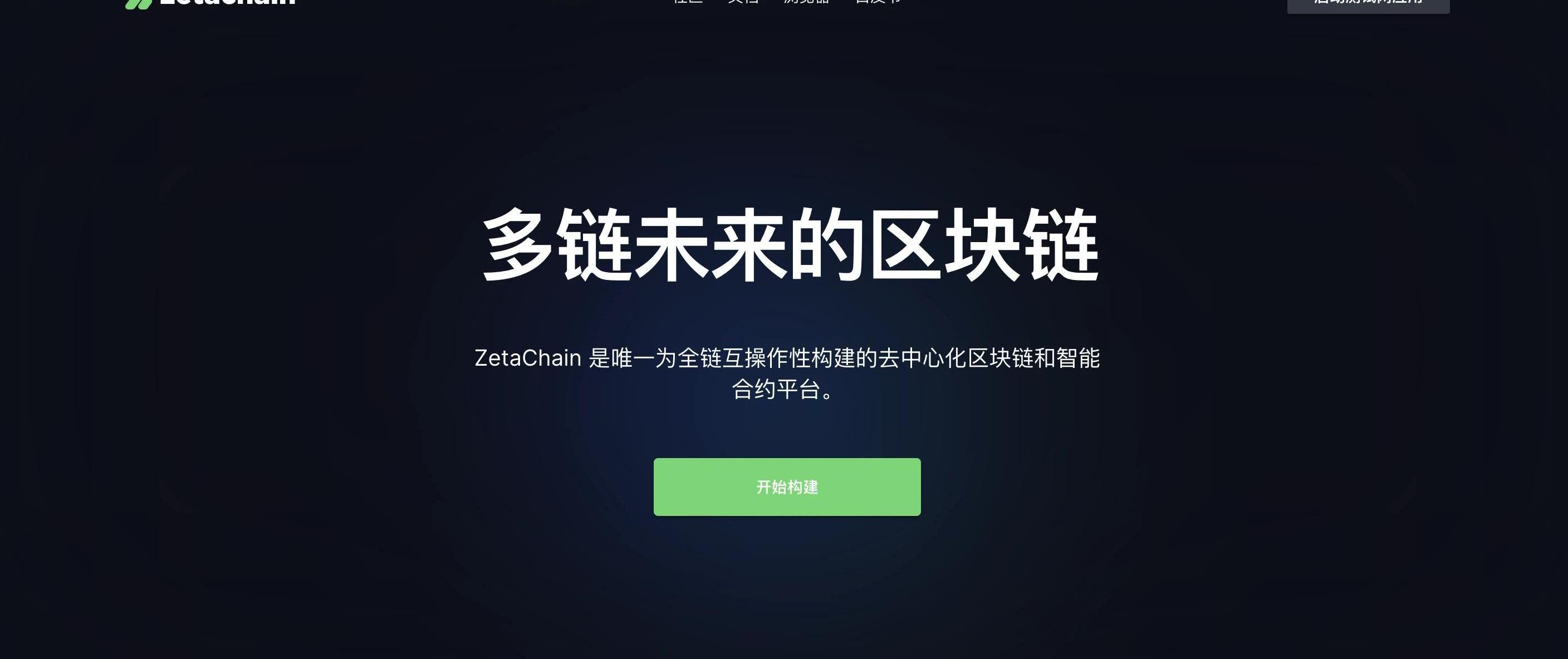Open the 启动测试网应用 button in header
1568x659 pixels.
point(1368,5)
